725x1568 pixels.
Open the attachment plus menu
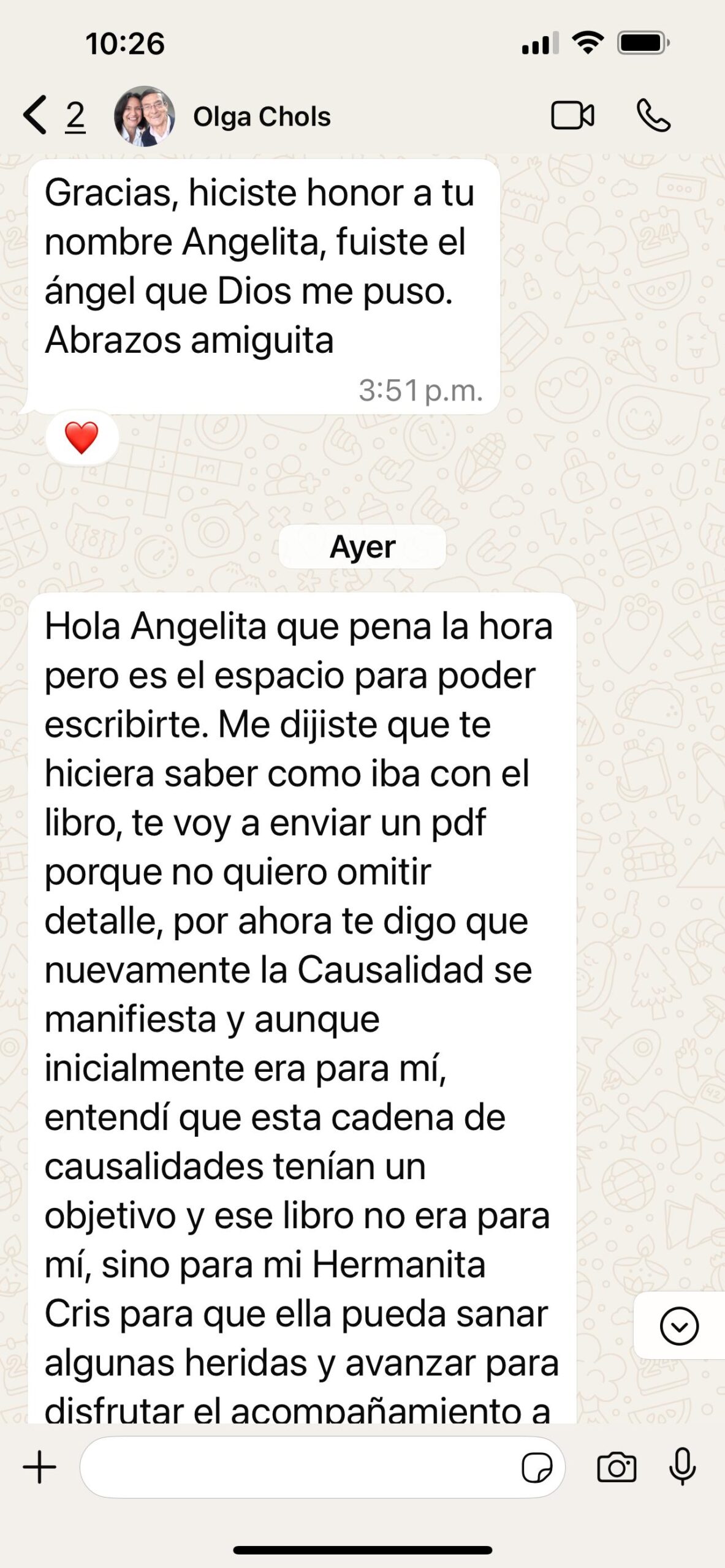point(40,1467)
